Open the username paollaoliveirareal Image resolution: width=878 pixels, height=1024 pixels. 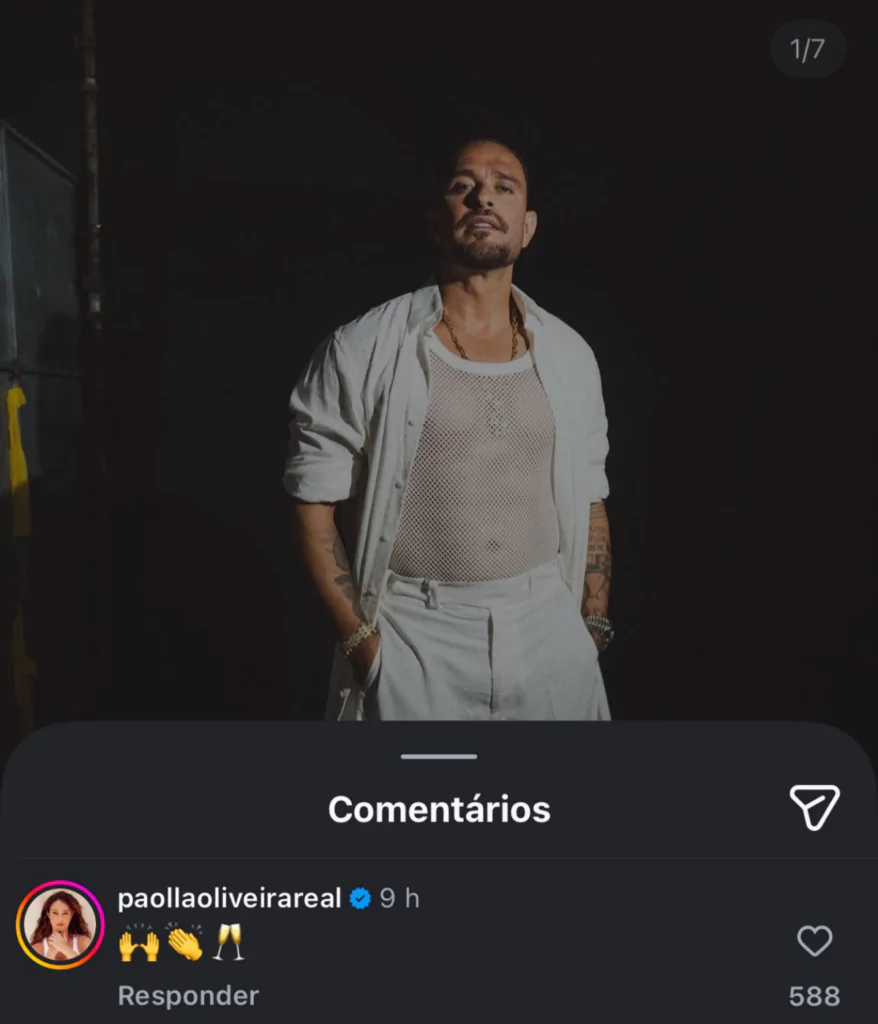click(230, 898)
